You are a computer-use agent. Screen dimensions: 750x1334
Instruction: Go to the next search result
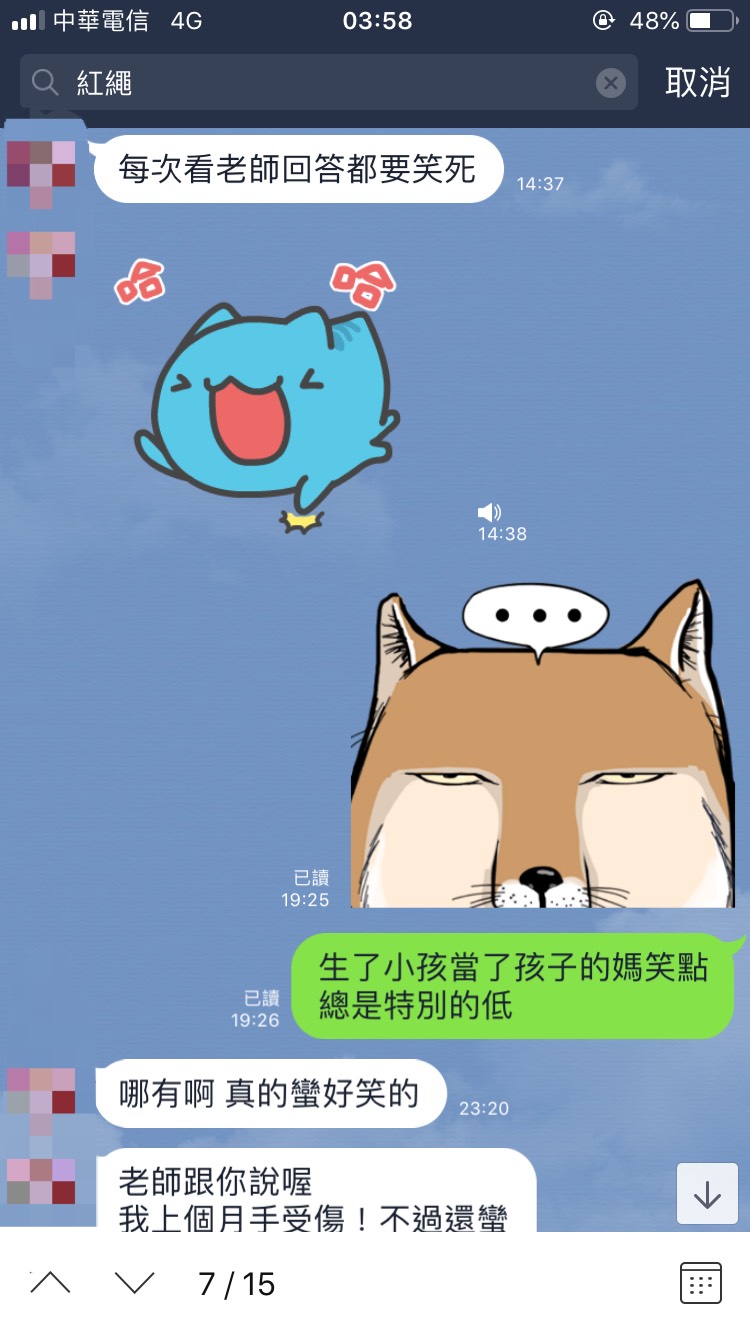(134, 1283)
